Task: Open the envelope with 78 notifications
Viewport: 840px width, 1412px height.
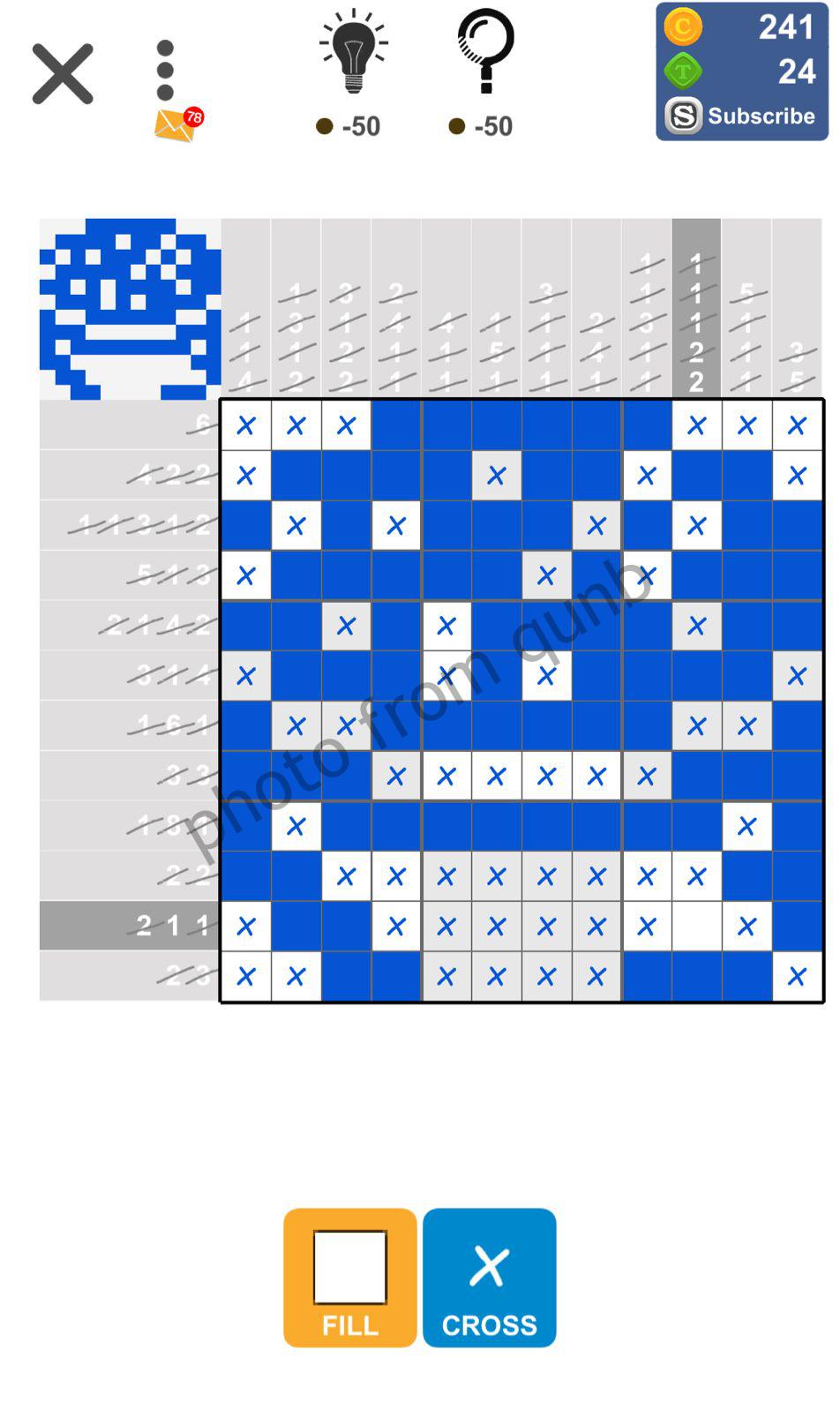Action: point(176,124)
